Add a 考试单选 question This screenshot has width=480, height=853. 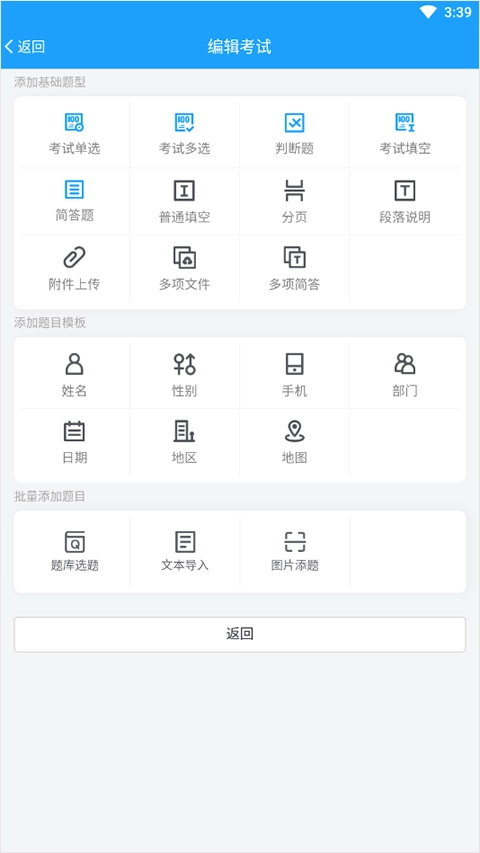[75, 134]
